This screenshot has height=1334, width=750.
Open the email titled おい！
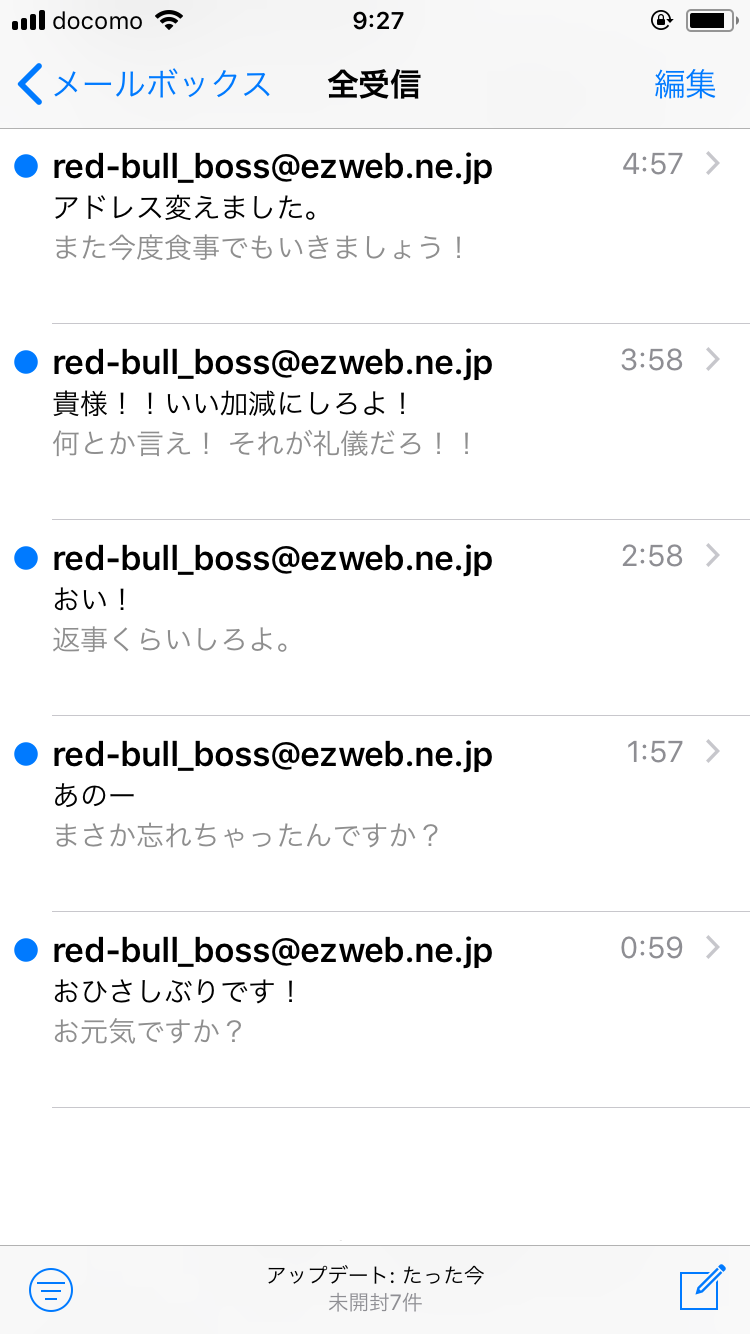point(375,618)
